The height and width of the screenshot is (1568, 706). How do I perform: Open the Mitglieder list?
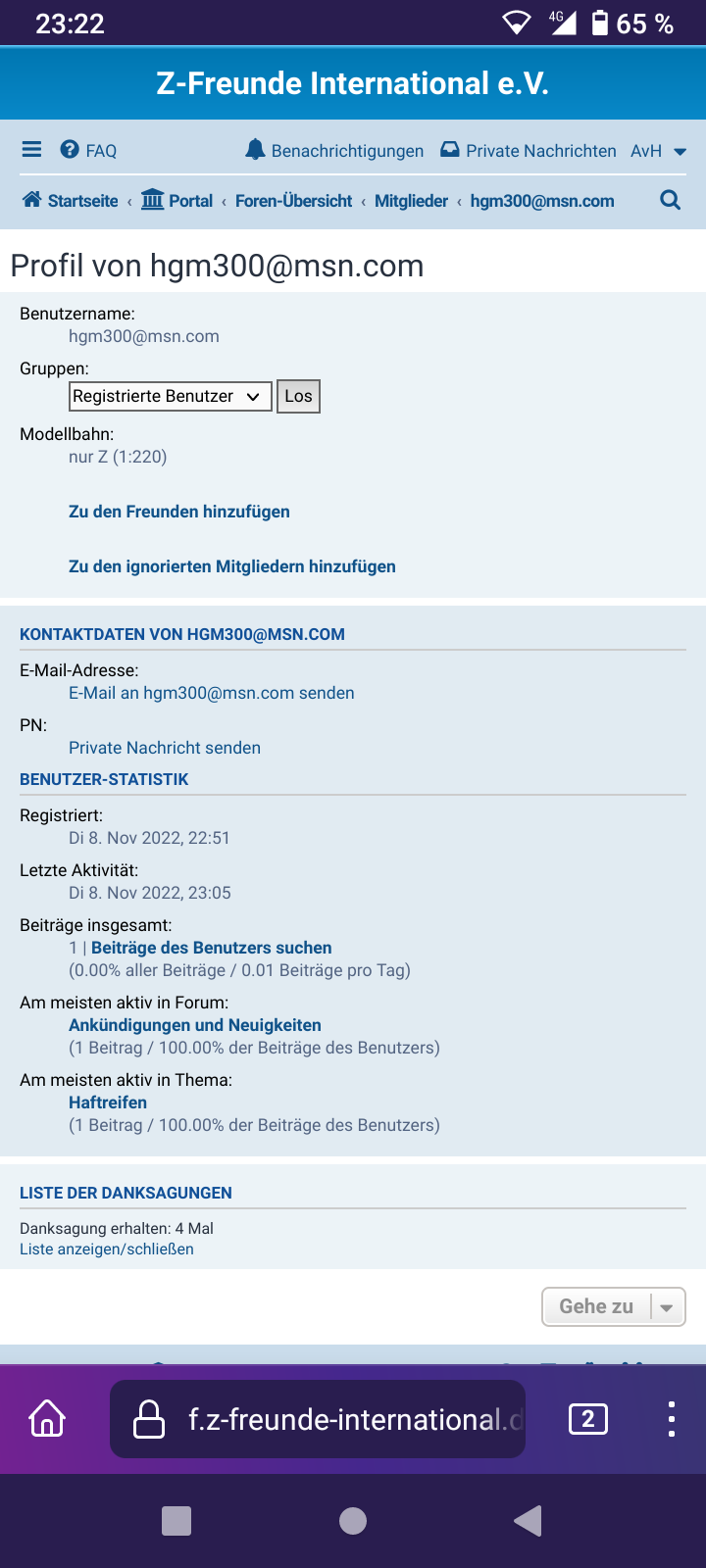(x=411, y=201)
